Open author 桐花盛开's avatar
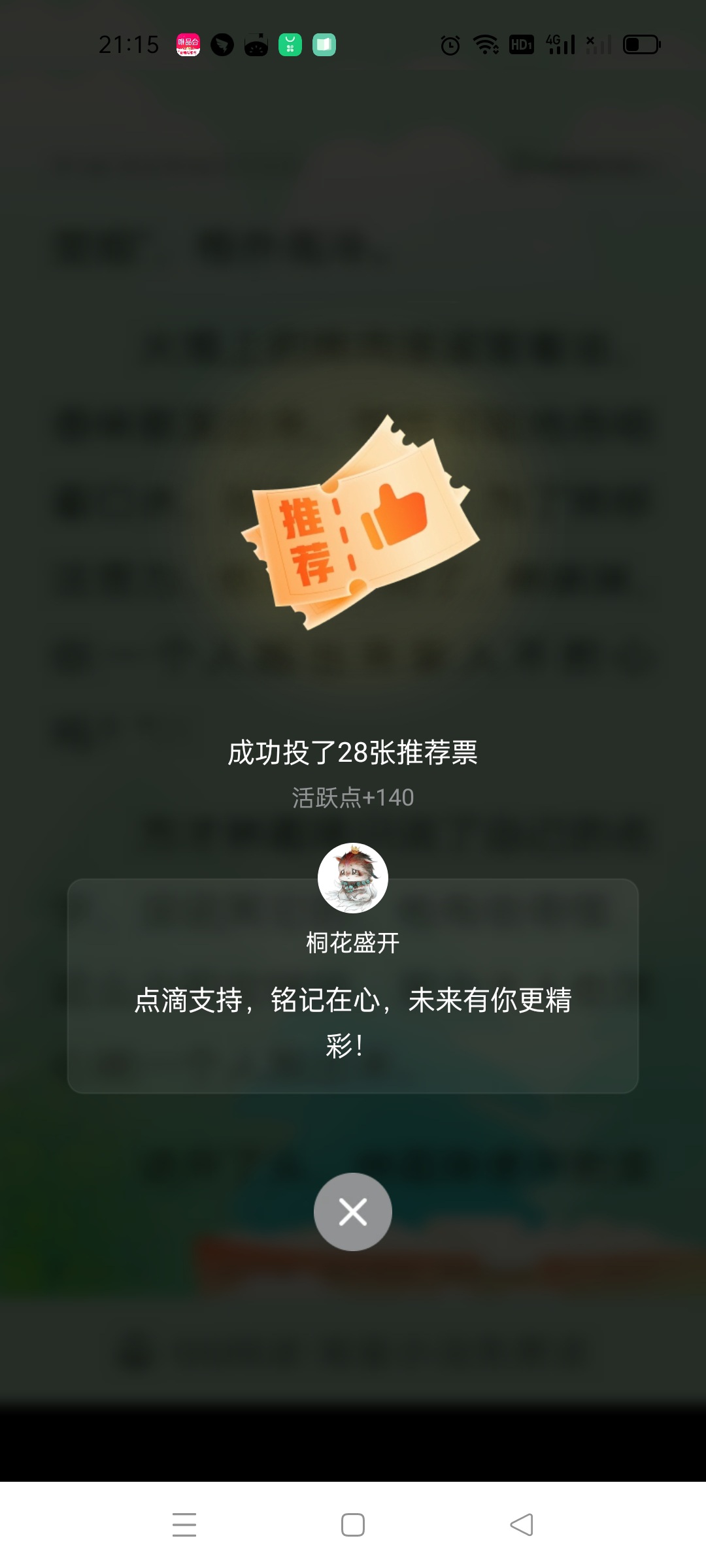This screenshot has height=1568, width=706. [x=353, y=877]
